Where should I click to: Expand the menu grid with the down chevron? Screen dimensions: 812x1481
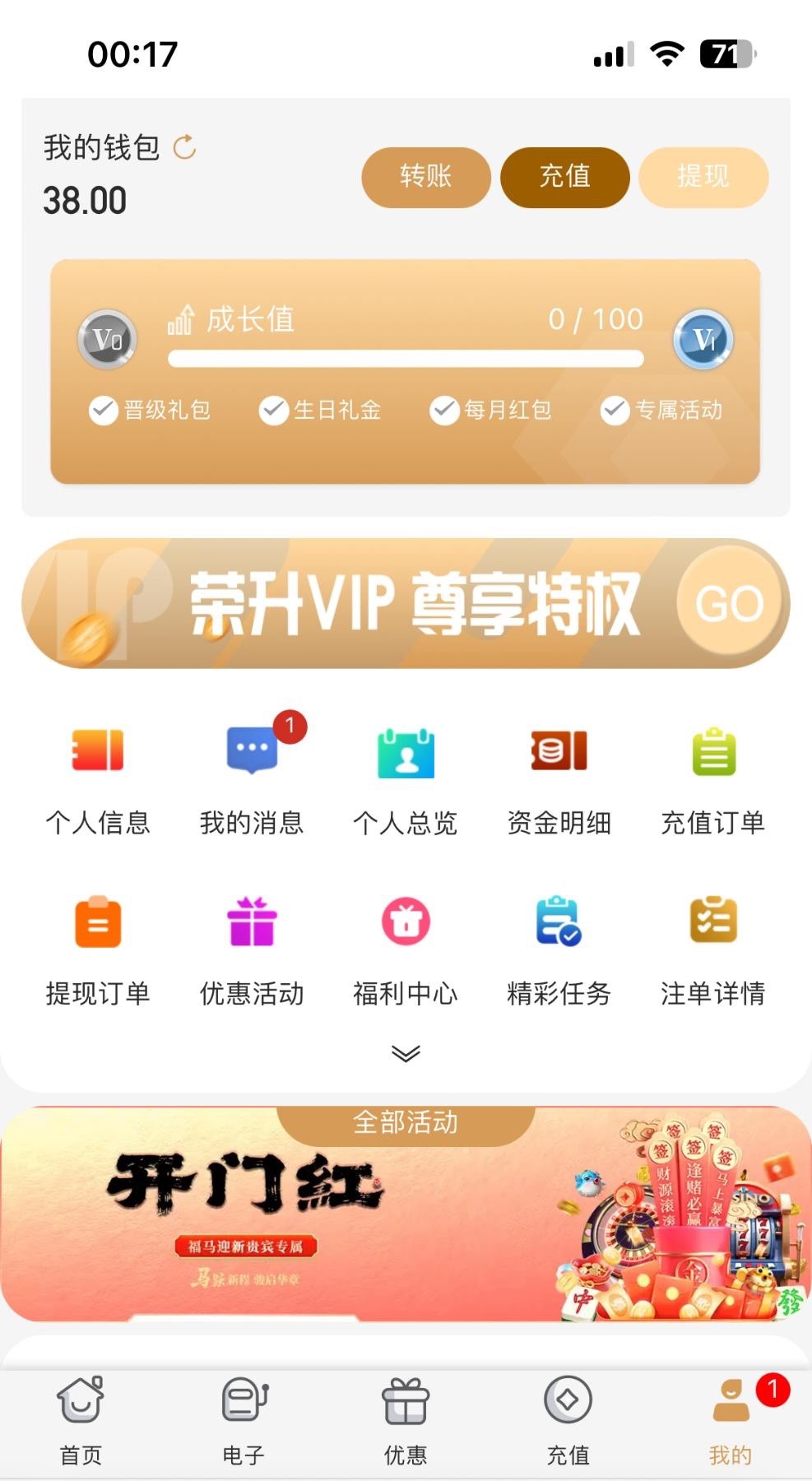406,1054
